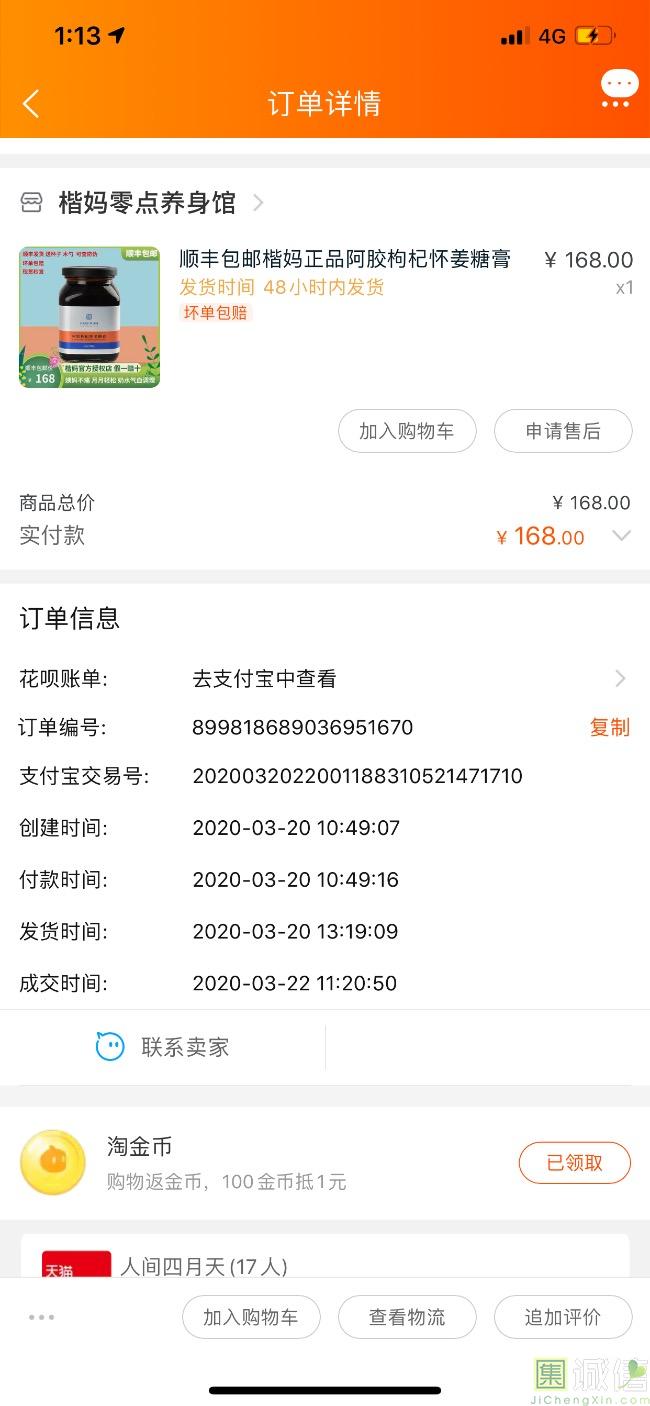Copy the order number with 复制

click(x=609, y=727)
